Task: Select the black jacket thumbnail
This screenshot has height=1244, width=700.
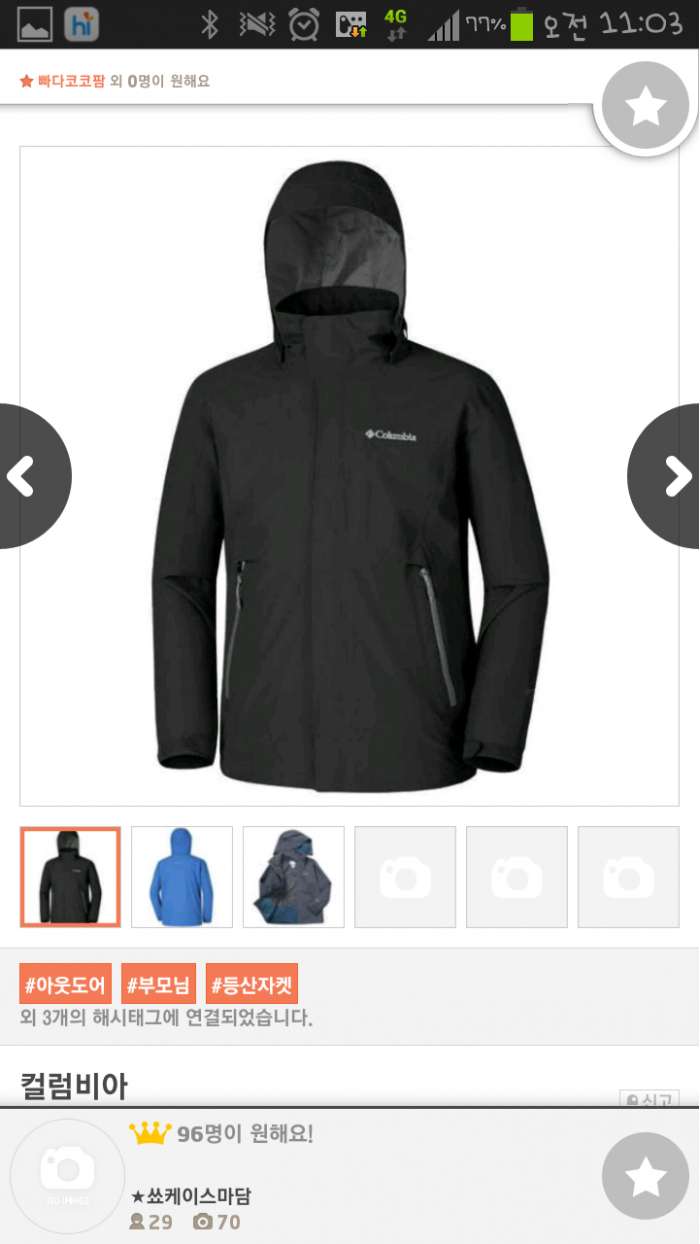Action: tap(70, 877)
